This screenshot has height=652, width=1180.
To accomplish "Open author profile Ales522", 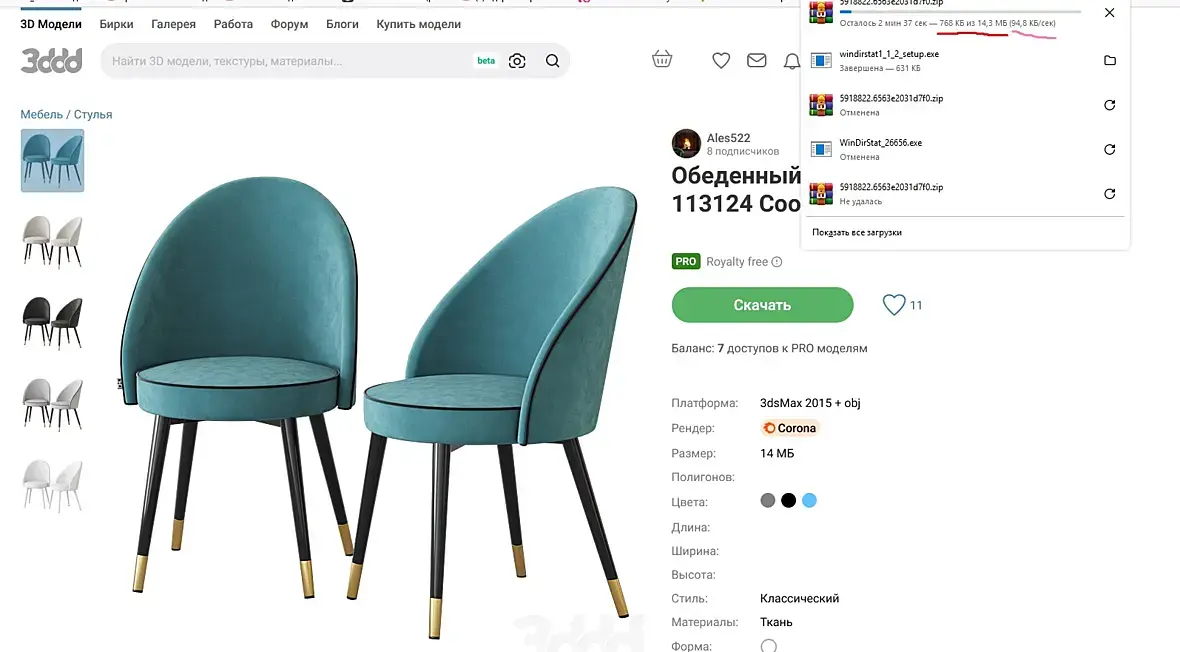I will (x=728, y=138).
